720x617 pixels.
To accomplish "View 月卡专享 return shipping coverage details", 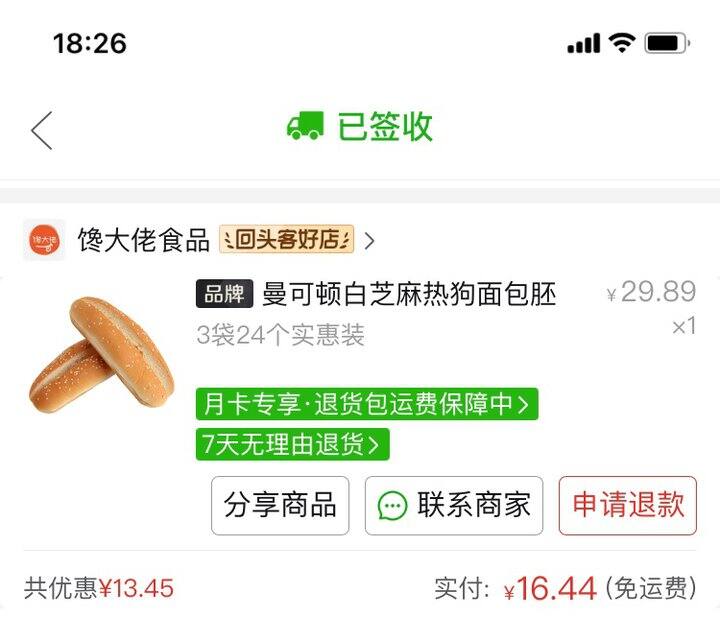I will click(x=366, y=404).
